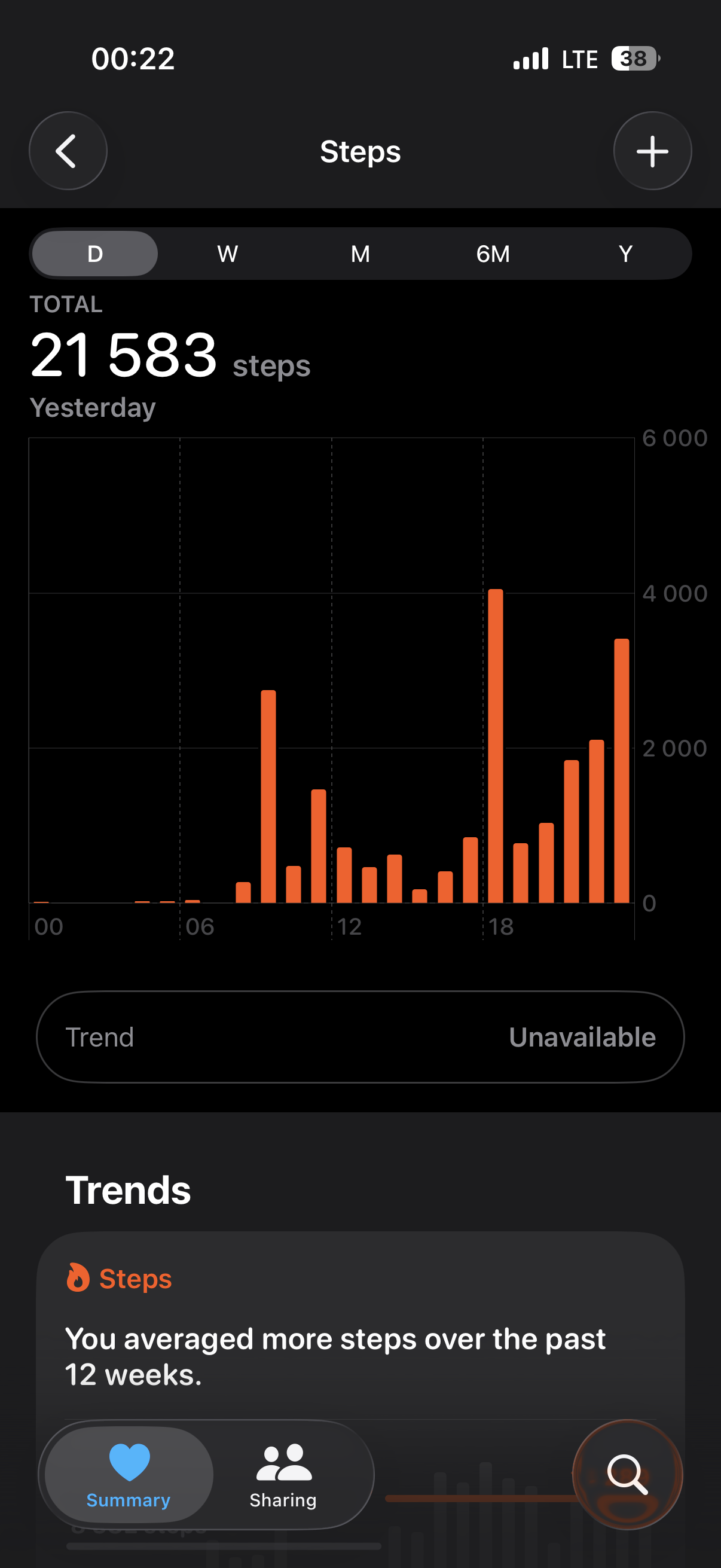Image resolution: width=721 pixels, height=1568 pixels.
Task: Switch to the W weekly view
Action: (x=228, y=254)
